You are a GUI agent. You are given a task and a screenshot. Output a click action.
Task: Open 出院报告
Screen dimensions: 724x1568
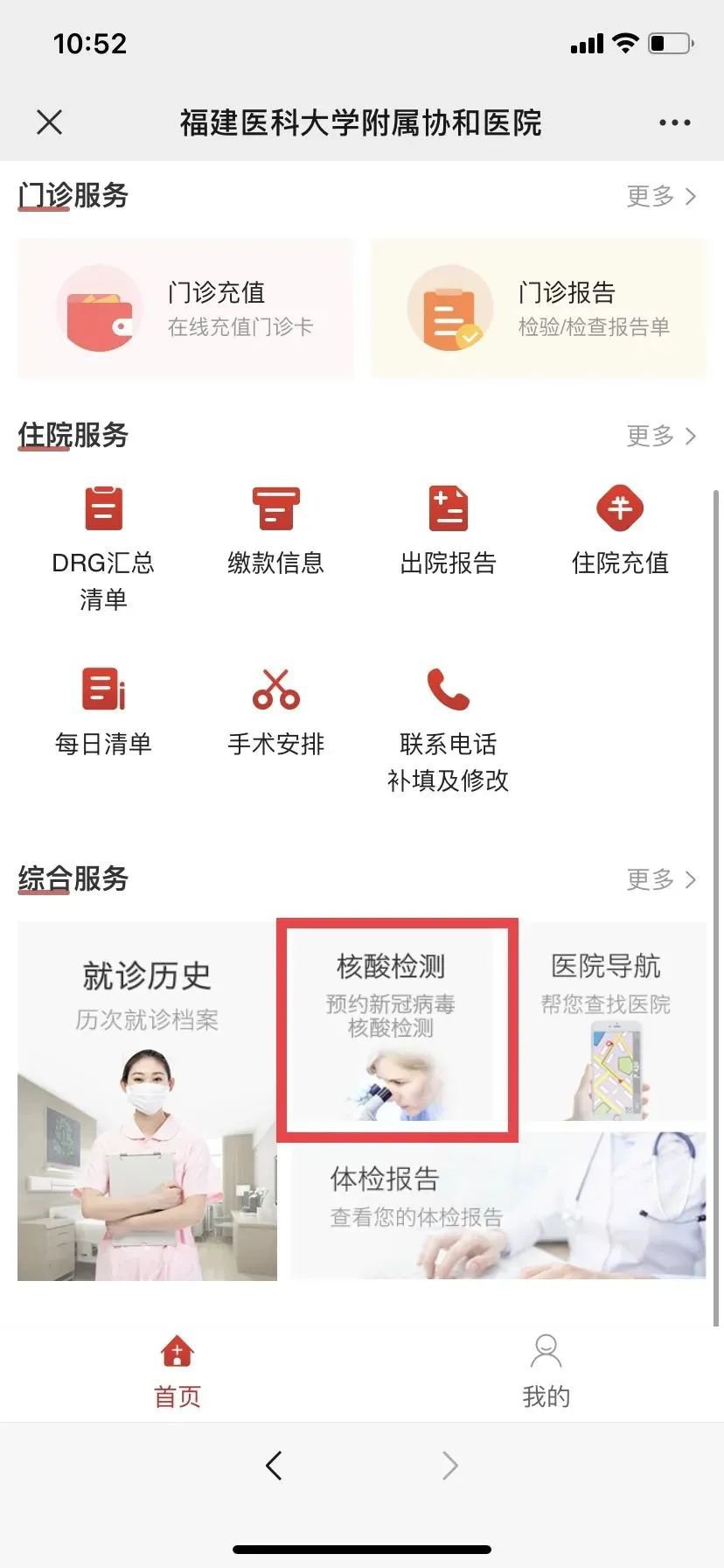448,530
